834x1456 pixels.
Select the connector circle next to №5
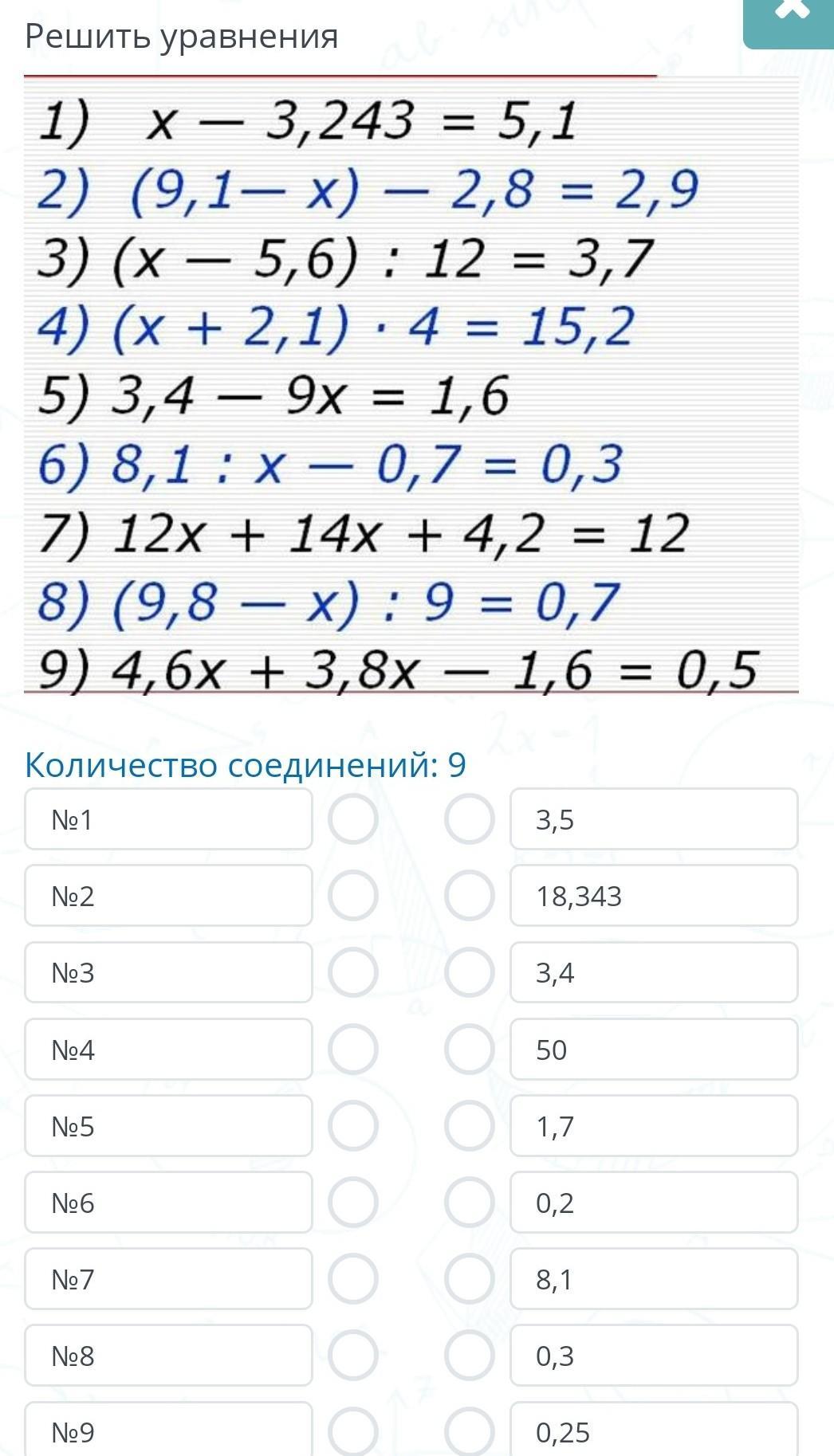pyautogui.click(x=353, y=1126)
